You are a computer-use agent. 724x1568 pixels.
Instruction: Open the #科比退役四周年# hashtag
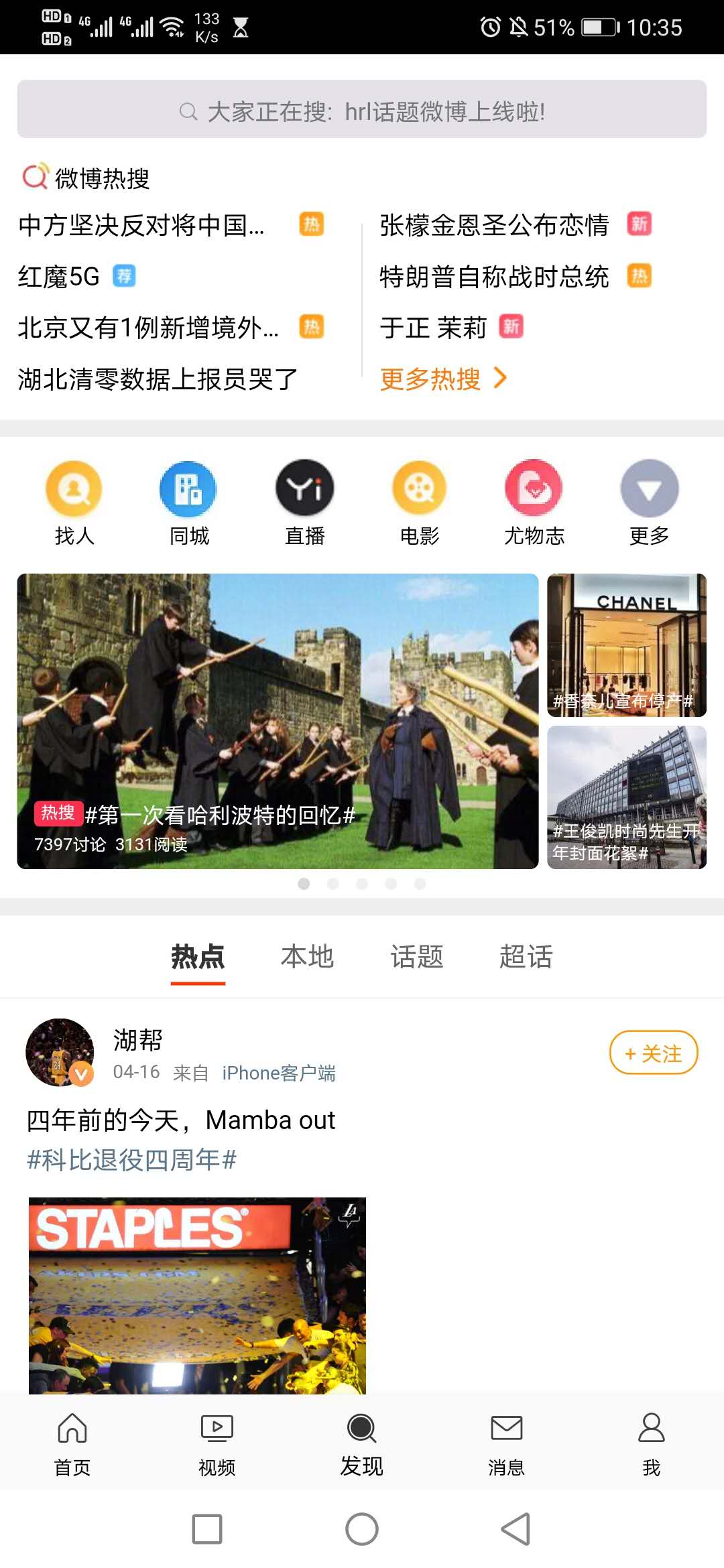point(131,1159)
